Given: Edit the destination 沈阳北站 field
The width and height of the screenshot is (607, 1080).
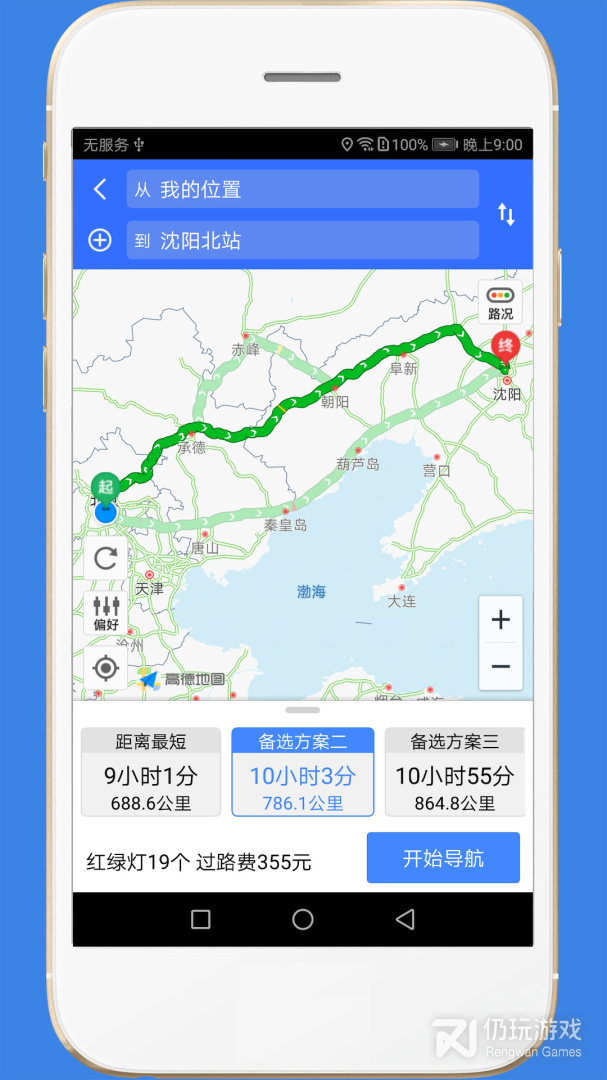Looking at the screenshot, I should [302, 240].
